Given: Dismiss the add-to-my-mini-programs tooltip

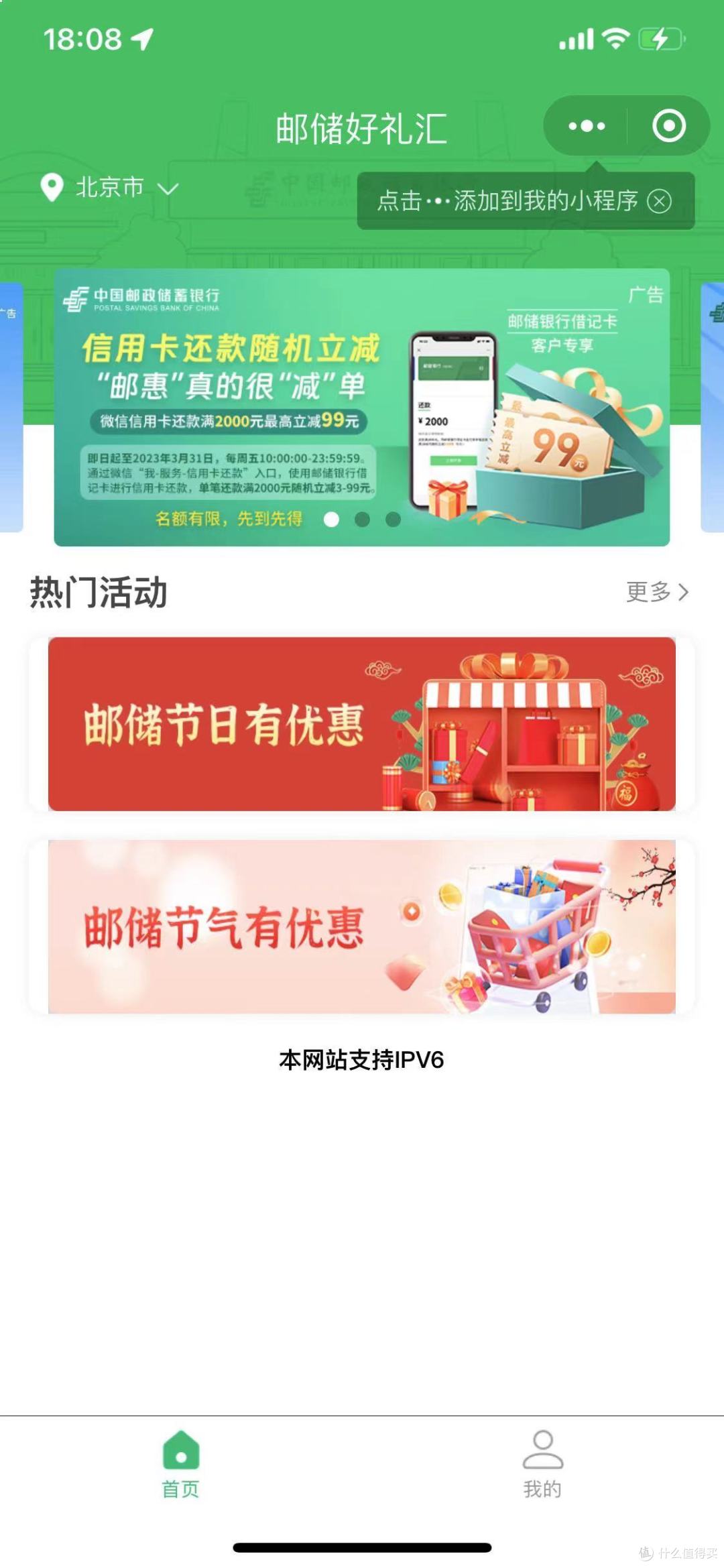Looking at the screenshot, I should tap(659, 201).
